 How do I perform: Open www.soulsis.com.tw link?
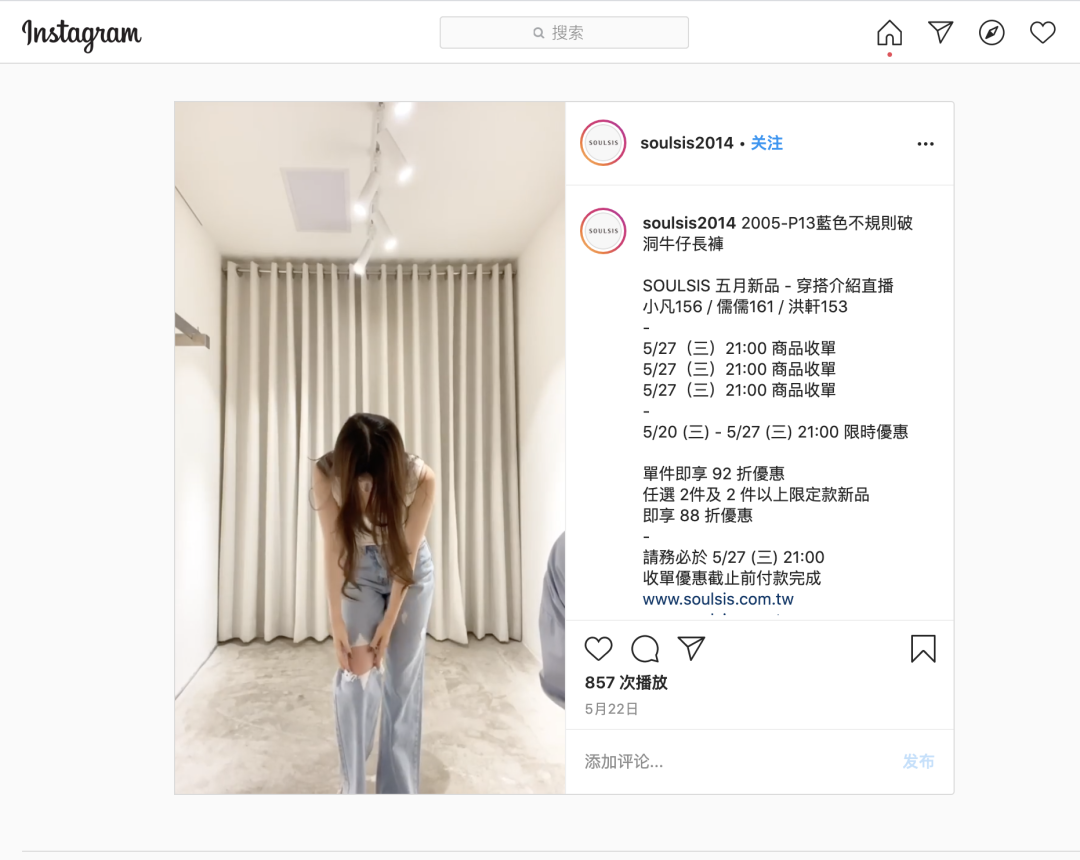click(x=718, y=599)
